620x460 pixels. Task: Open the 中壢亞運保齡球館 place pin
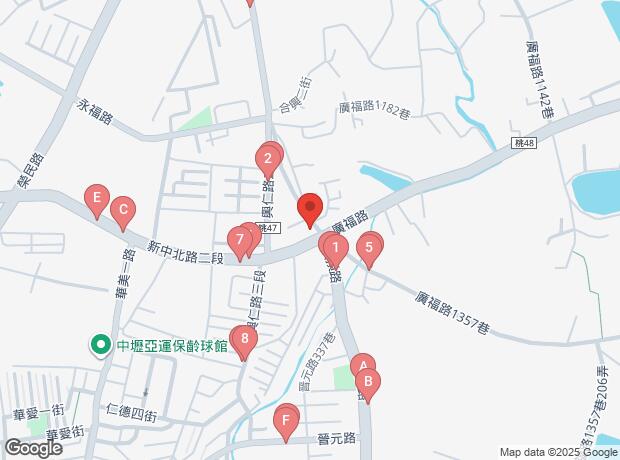(x=101, y=346)
